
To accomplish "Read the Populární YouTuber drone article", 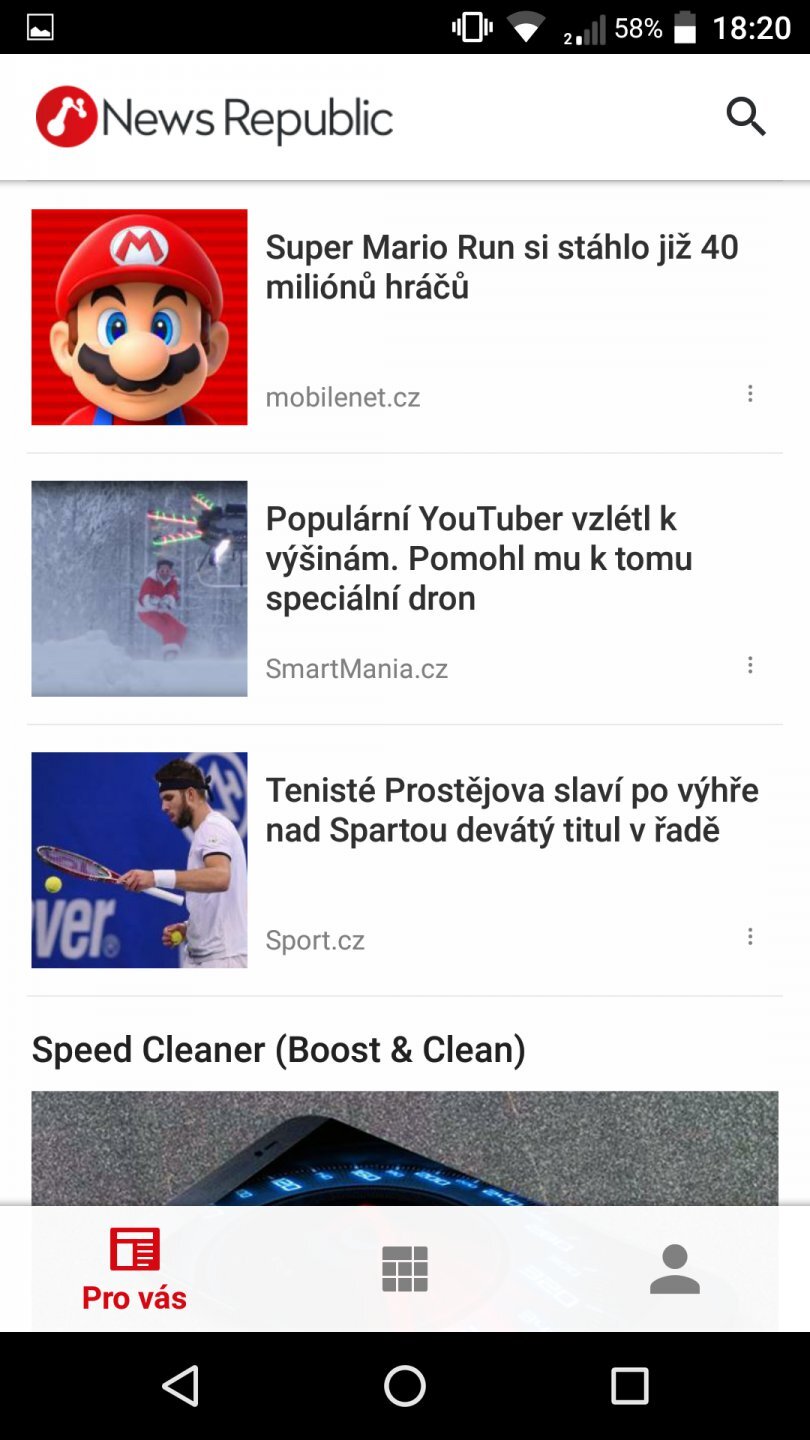I will [478, 558].
